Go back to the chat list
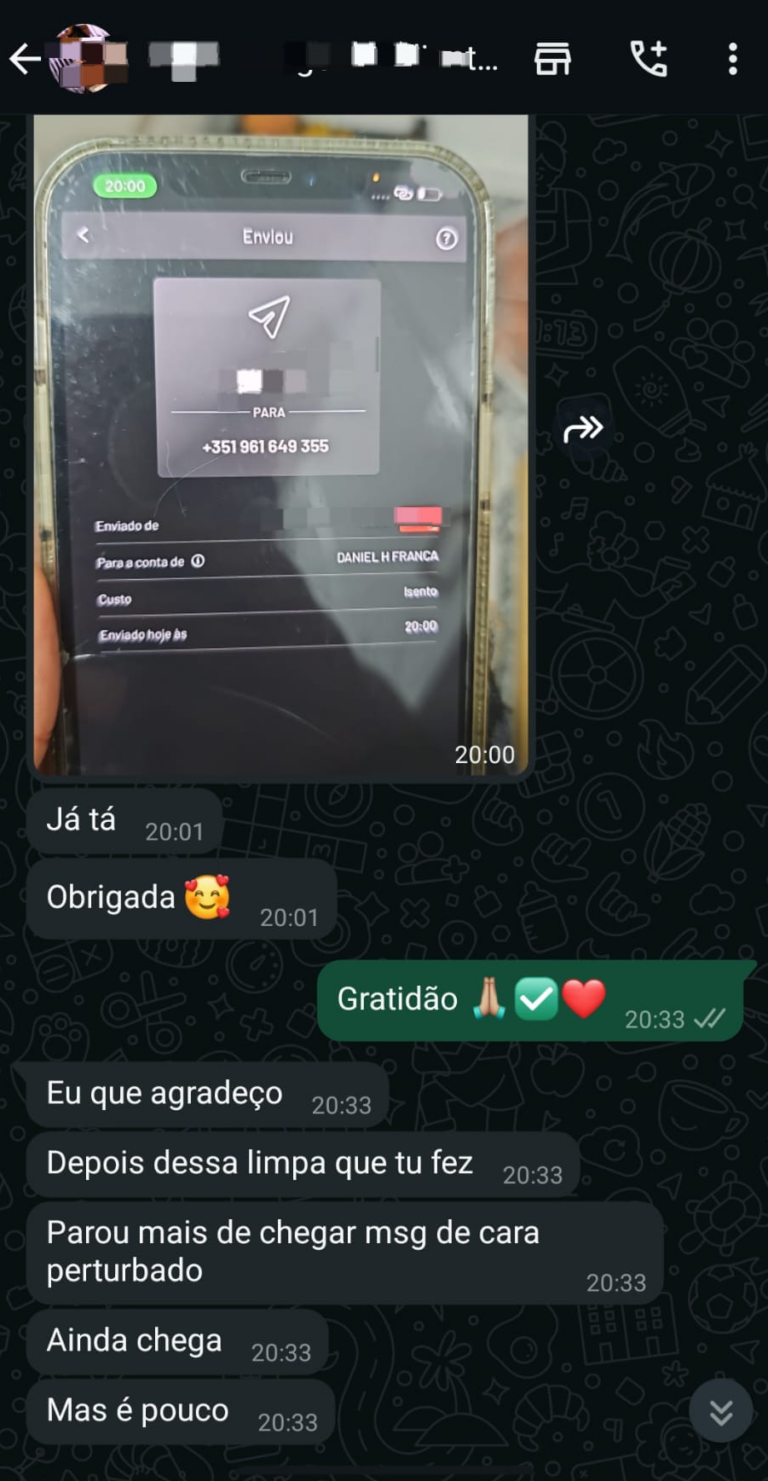This screenshot has height=1481, width=768. (24, 59)
